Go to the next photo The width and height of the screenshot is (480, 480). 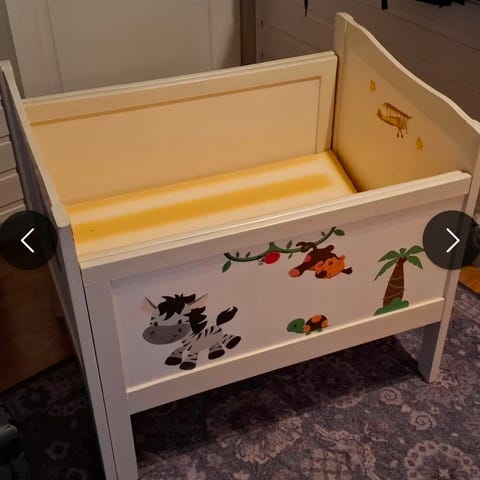pyautogui.click(x=452, y=240)
